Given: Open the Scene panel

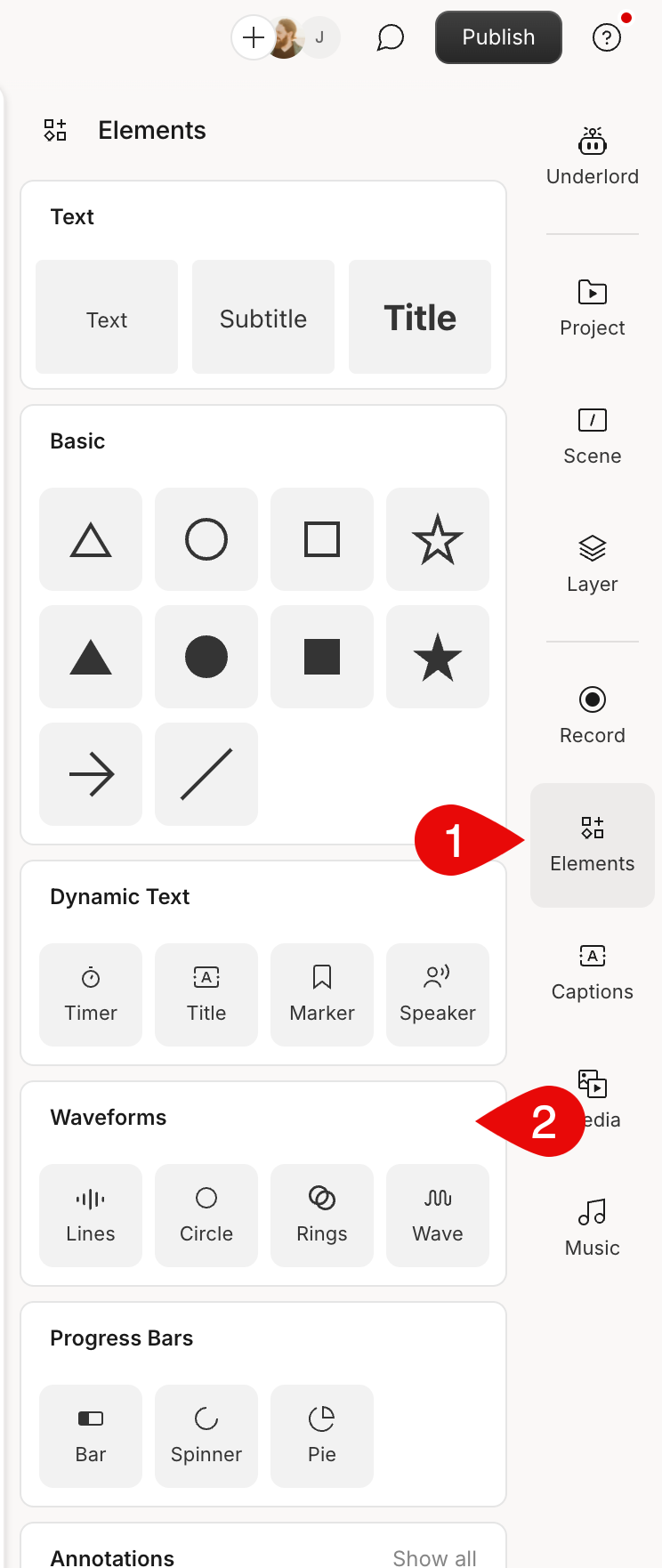Looking at the screenshot, I should (x=592, y=436).
